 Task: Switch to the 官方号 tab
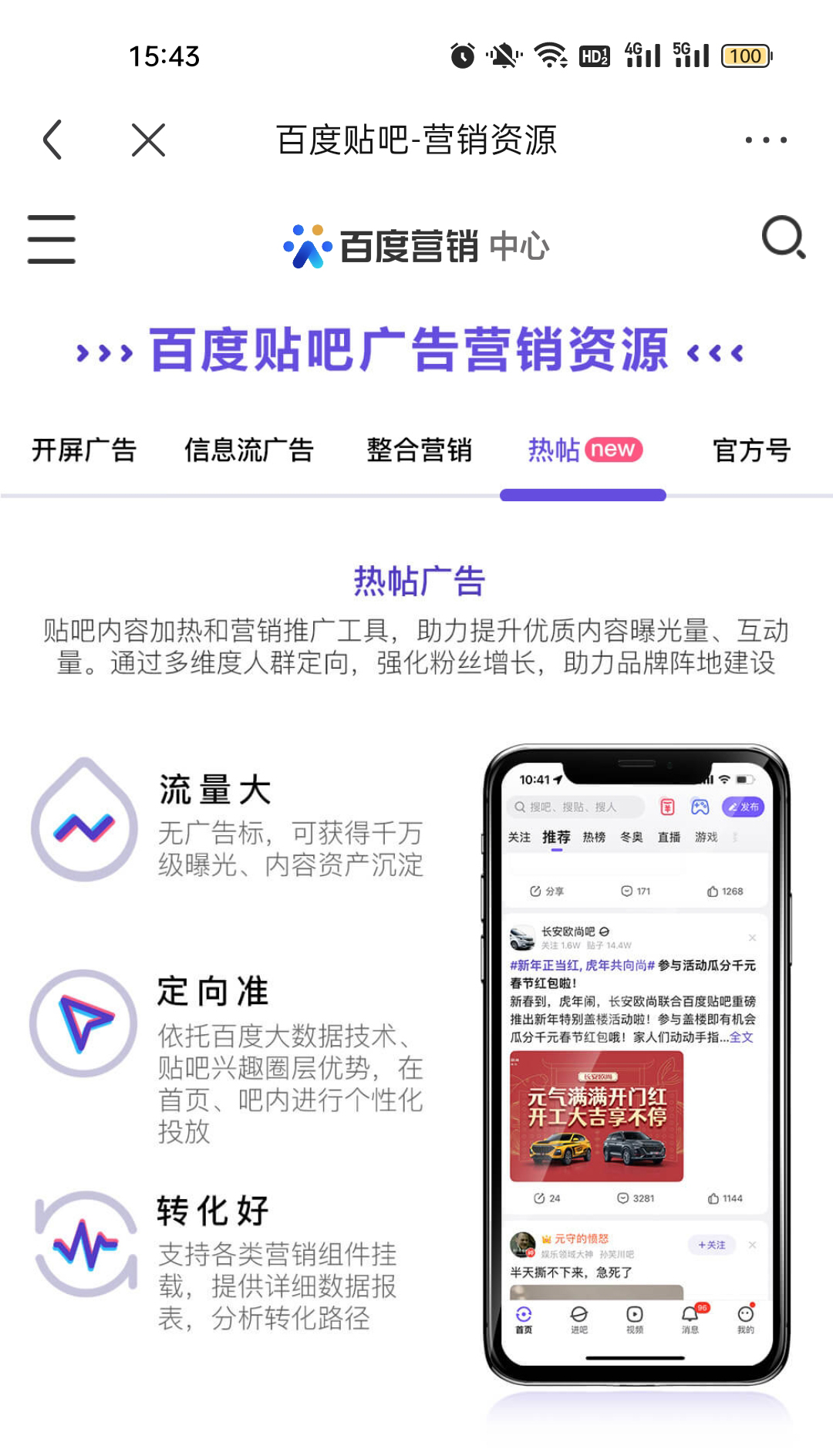(x=752, y=450)
